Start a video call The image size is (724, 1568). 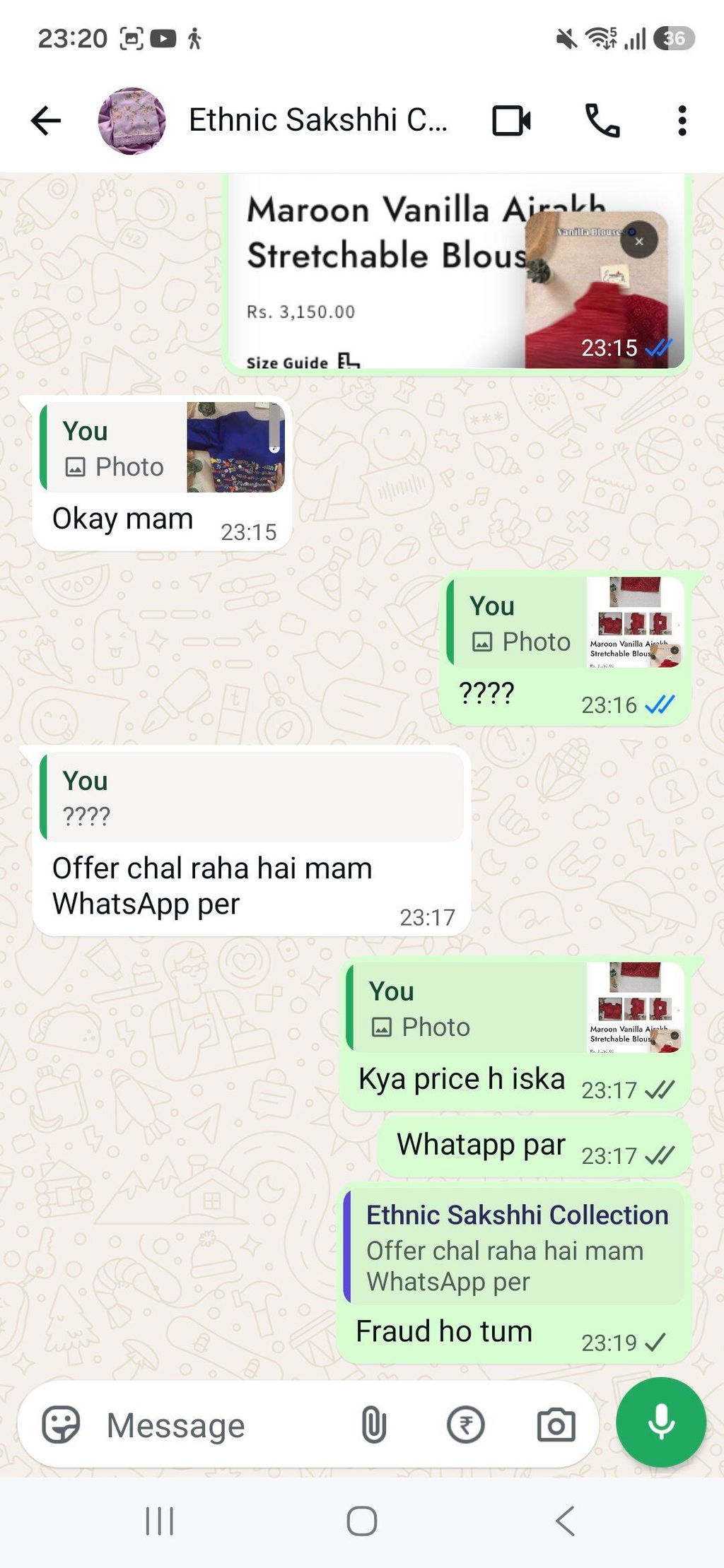(511, 120)
